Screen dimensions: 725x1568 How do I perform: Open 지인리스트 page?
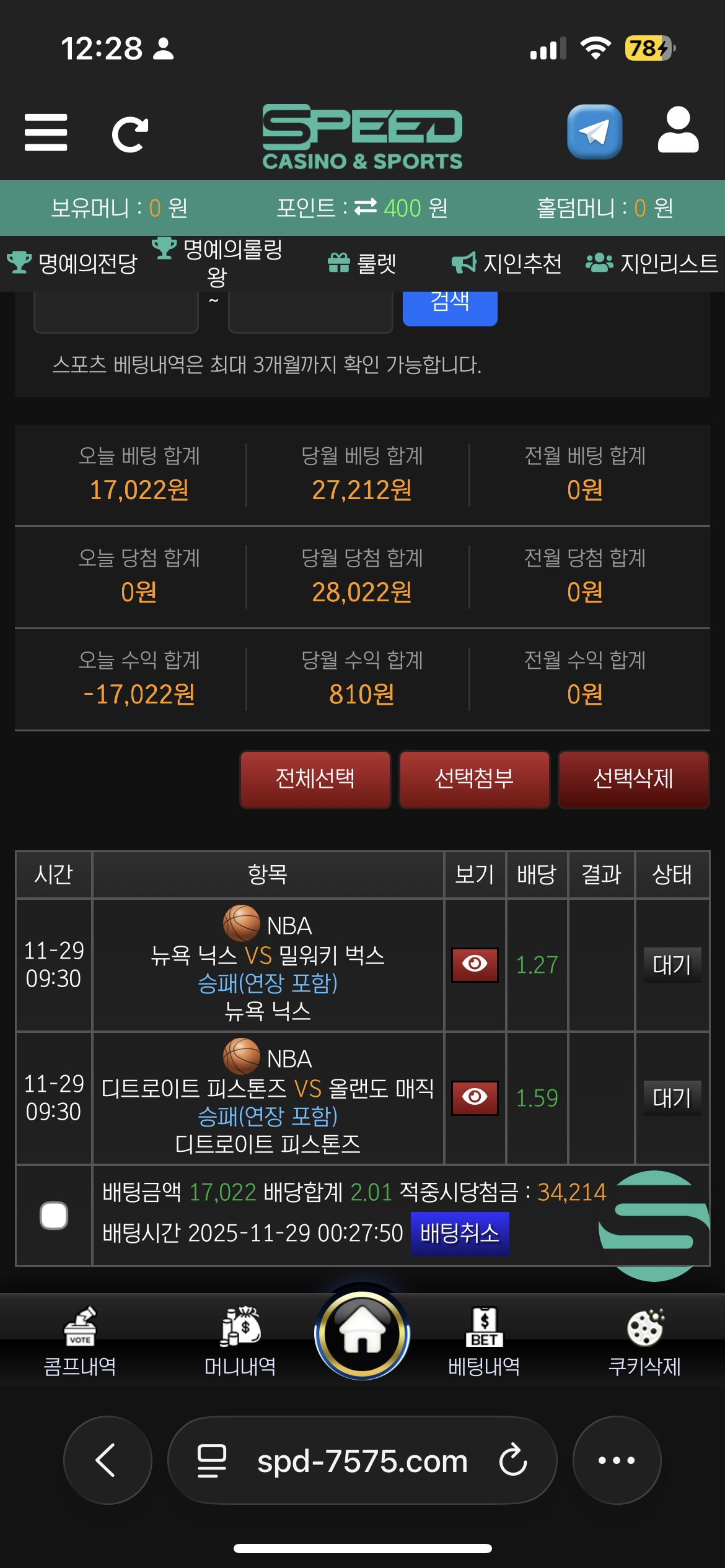(652, 263)
